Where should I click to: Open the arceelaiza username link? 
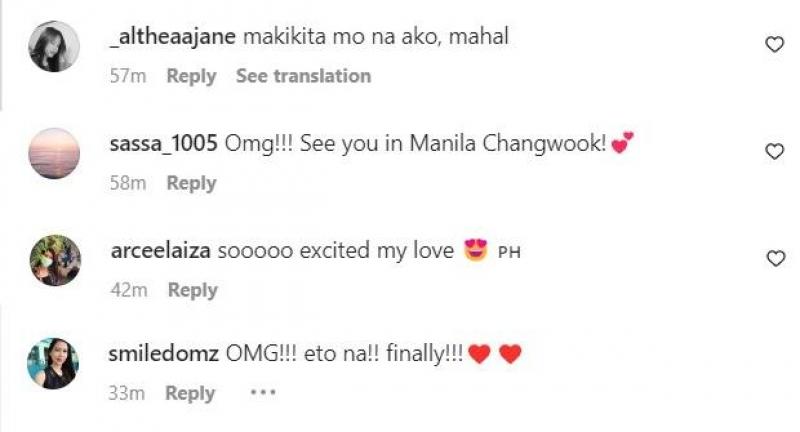(158, 252)
